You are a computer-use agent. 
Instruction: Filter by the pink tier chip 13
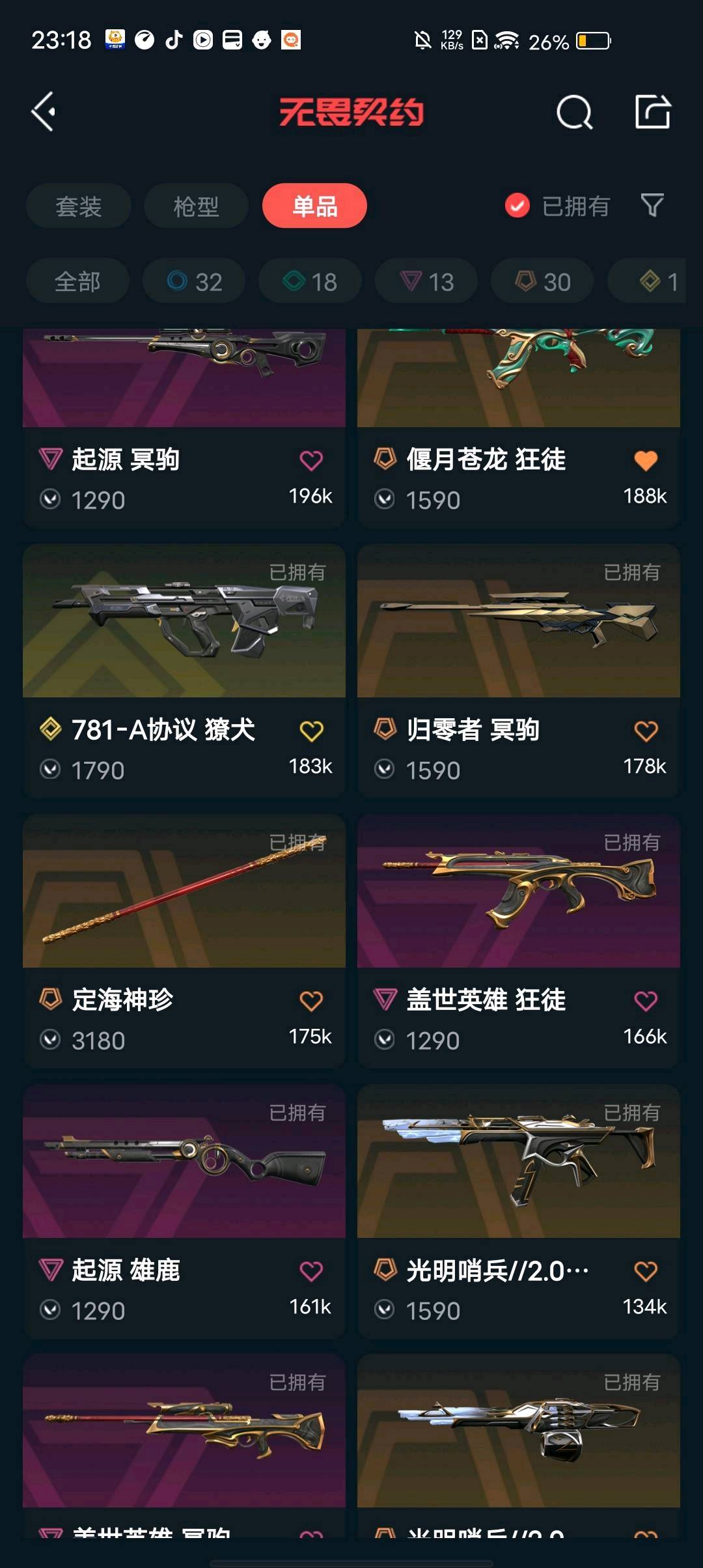coord(426,281)
